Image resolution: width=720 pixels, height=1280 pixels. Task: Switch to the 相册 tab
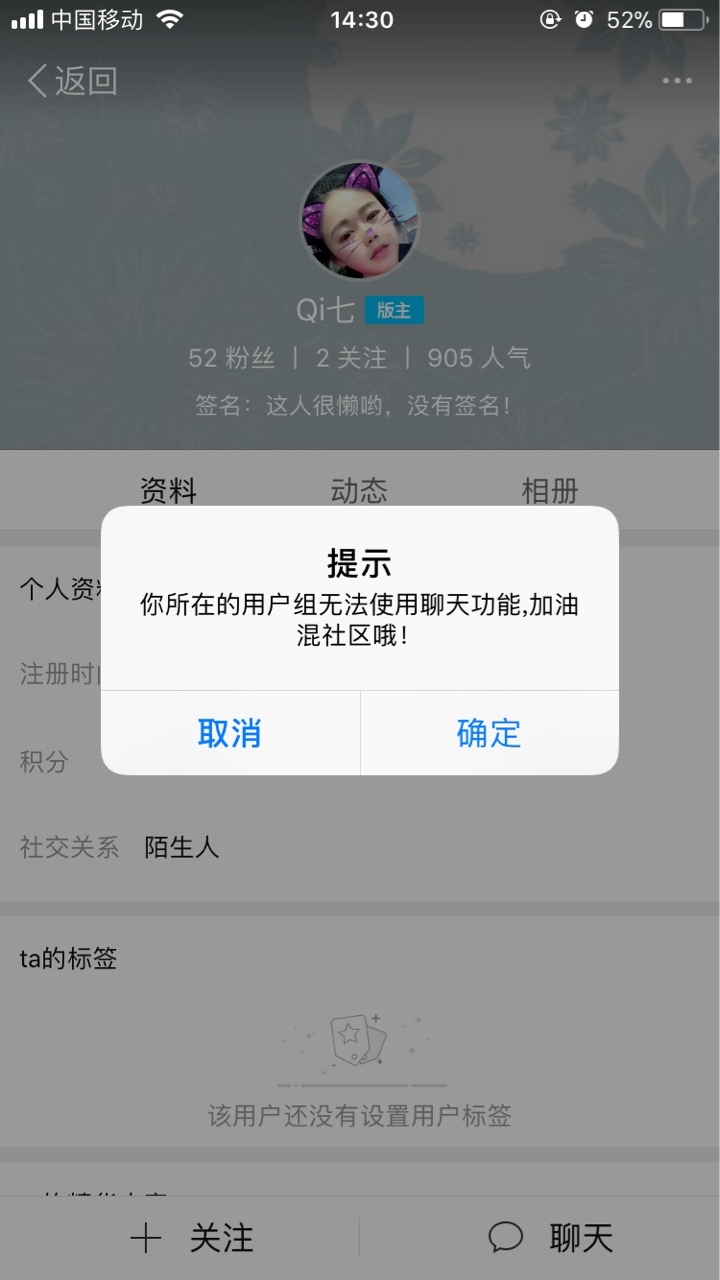[550, 490]
